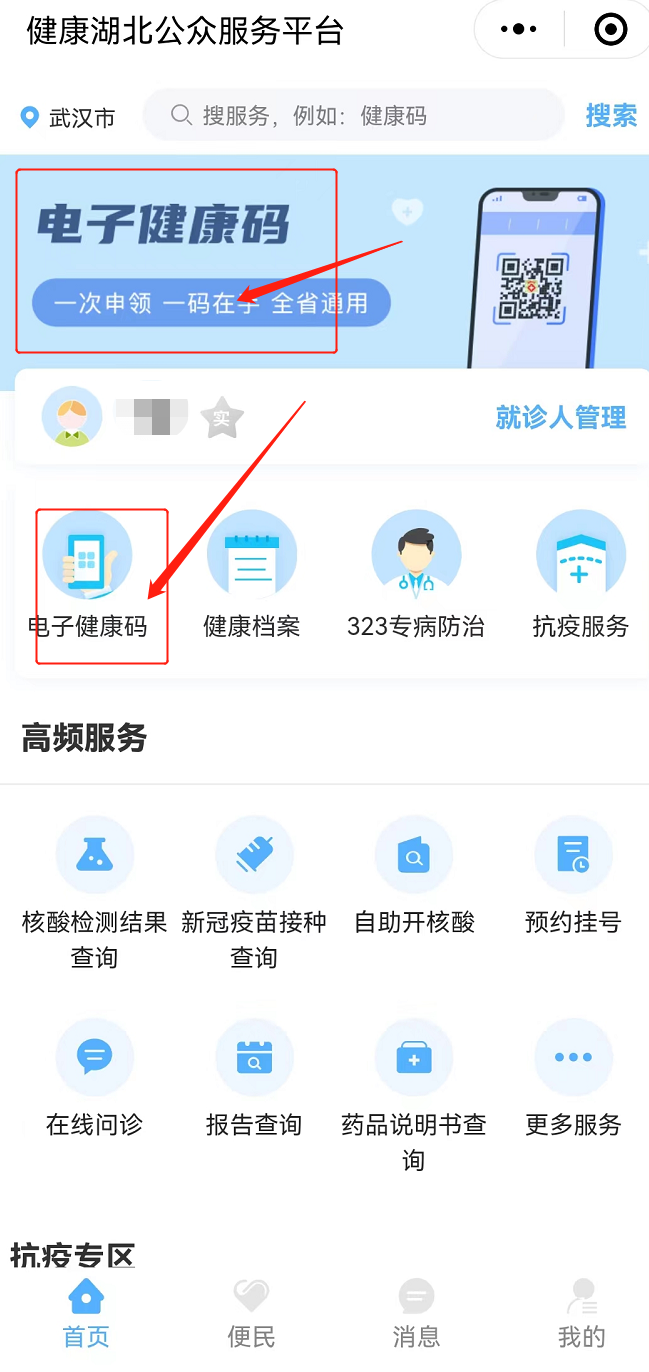This screenshot has height=1372, width=649.
Task: Open 报告查询
Action: [x=254, y=1078]
